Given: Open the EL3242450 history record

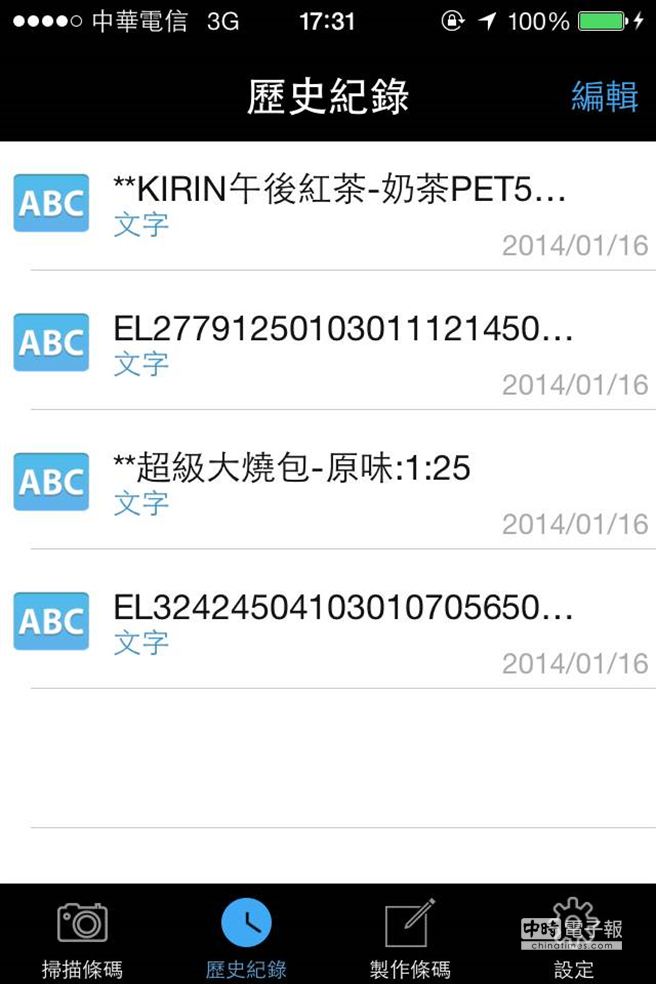Looking at the screenshot, I should (x=340, y=623).
